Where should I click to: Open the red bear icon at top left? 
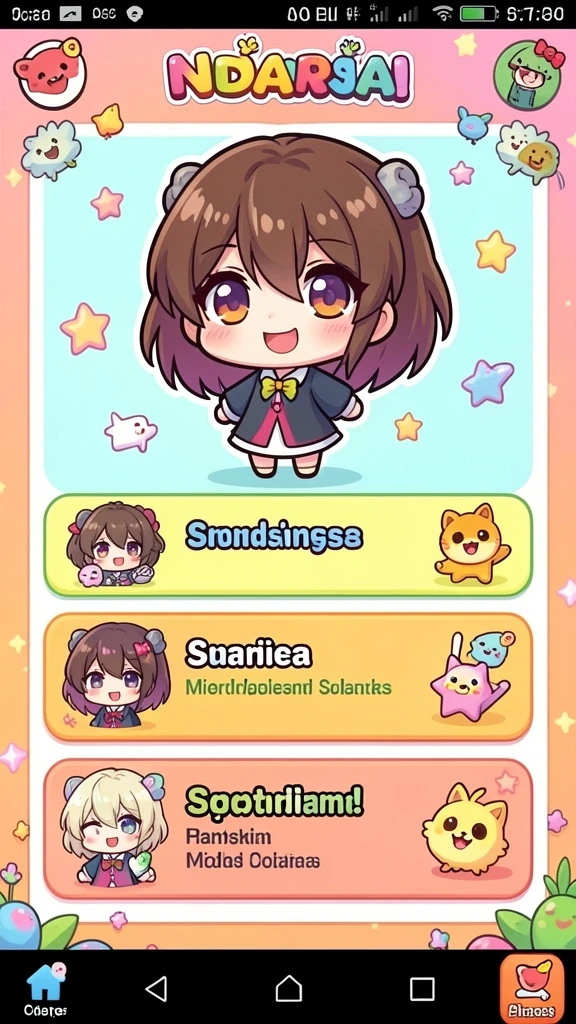(x=50, y=73)
